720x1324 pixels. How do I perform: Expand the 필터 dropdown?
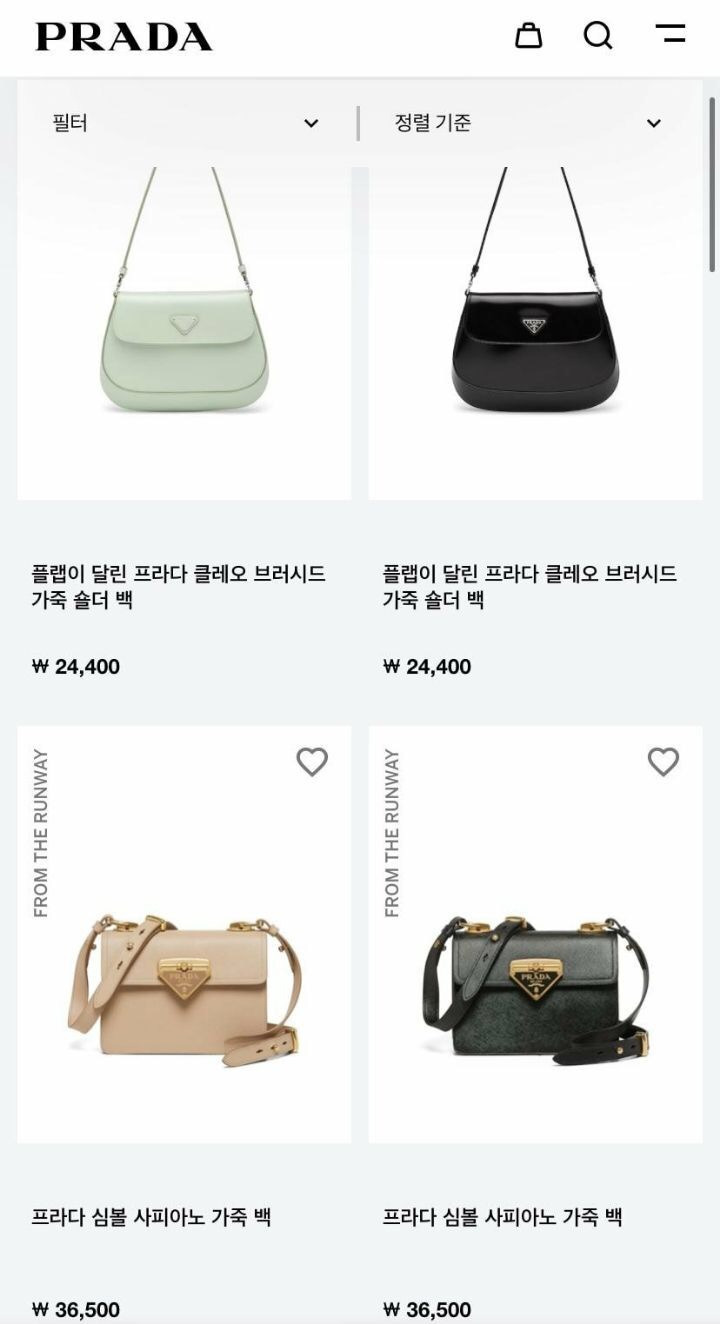click(x=186, y=123)
